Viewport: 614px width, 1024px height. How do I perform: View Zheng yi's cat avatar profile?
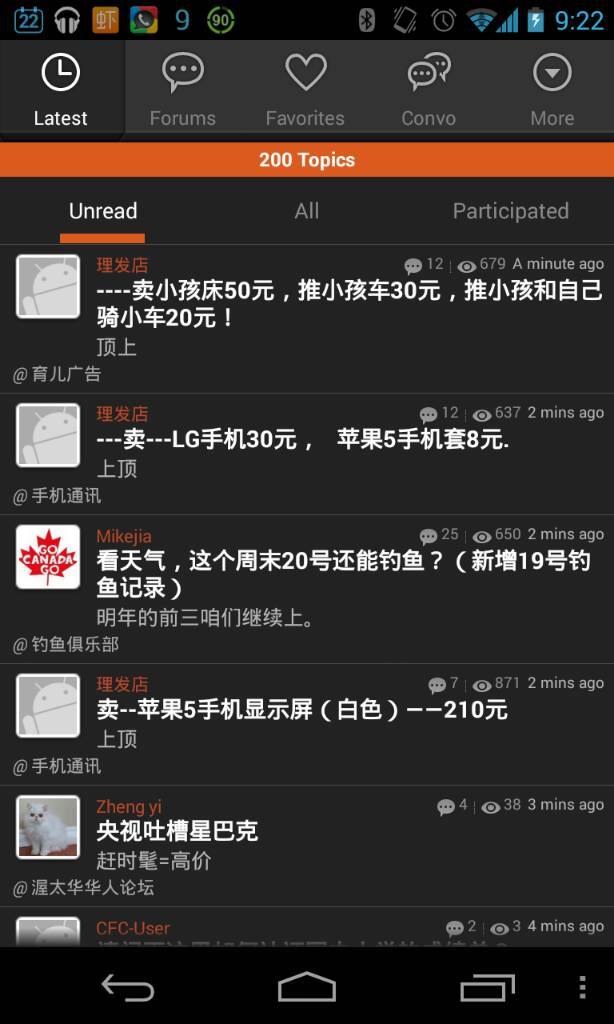tap(48, 827)
